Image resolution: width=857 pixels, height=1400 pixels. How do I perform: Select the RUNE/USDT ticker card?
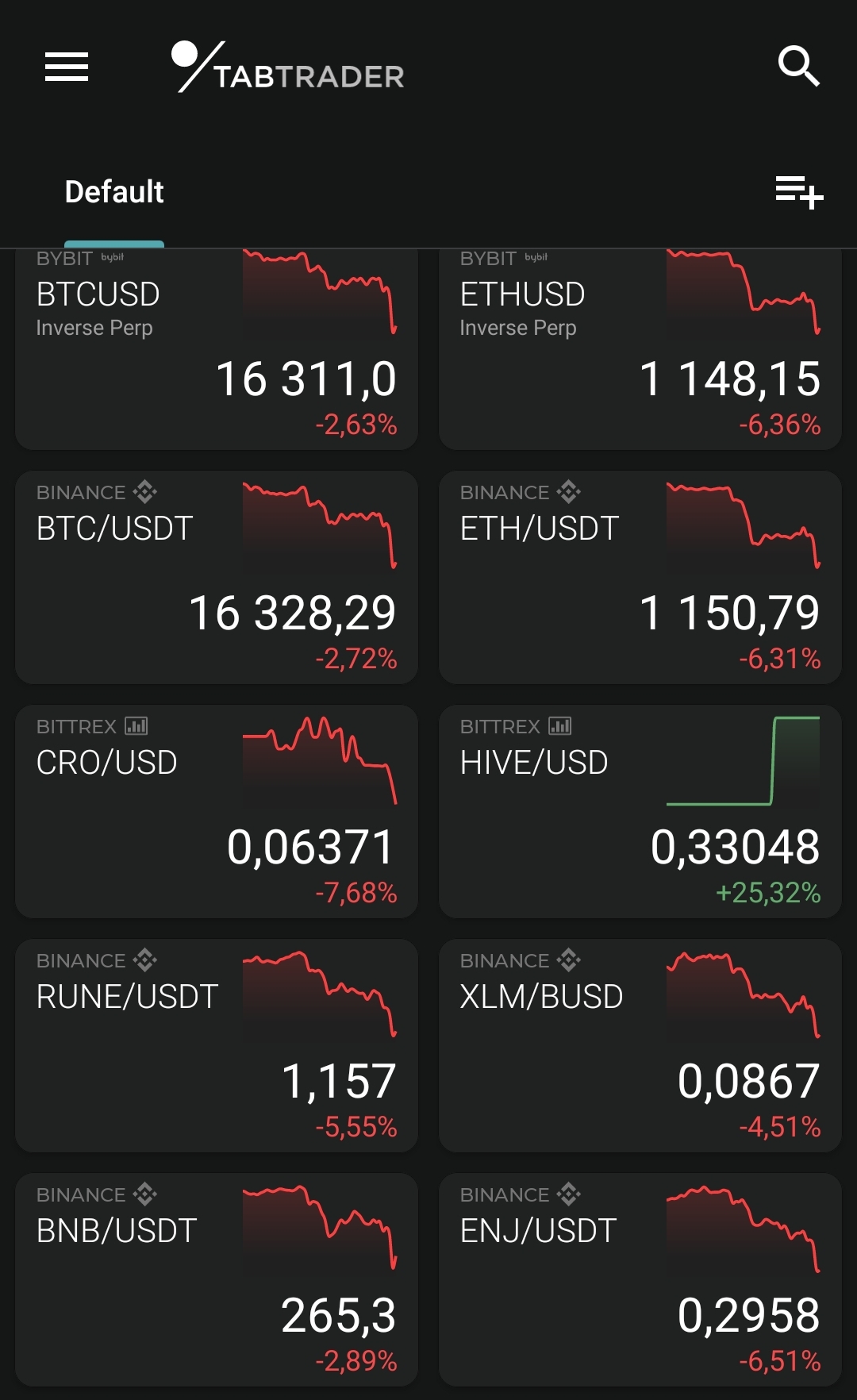[x=217, y=1046]
